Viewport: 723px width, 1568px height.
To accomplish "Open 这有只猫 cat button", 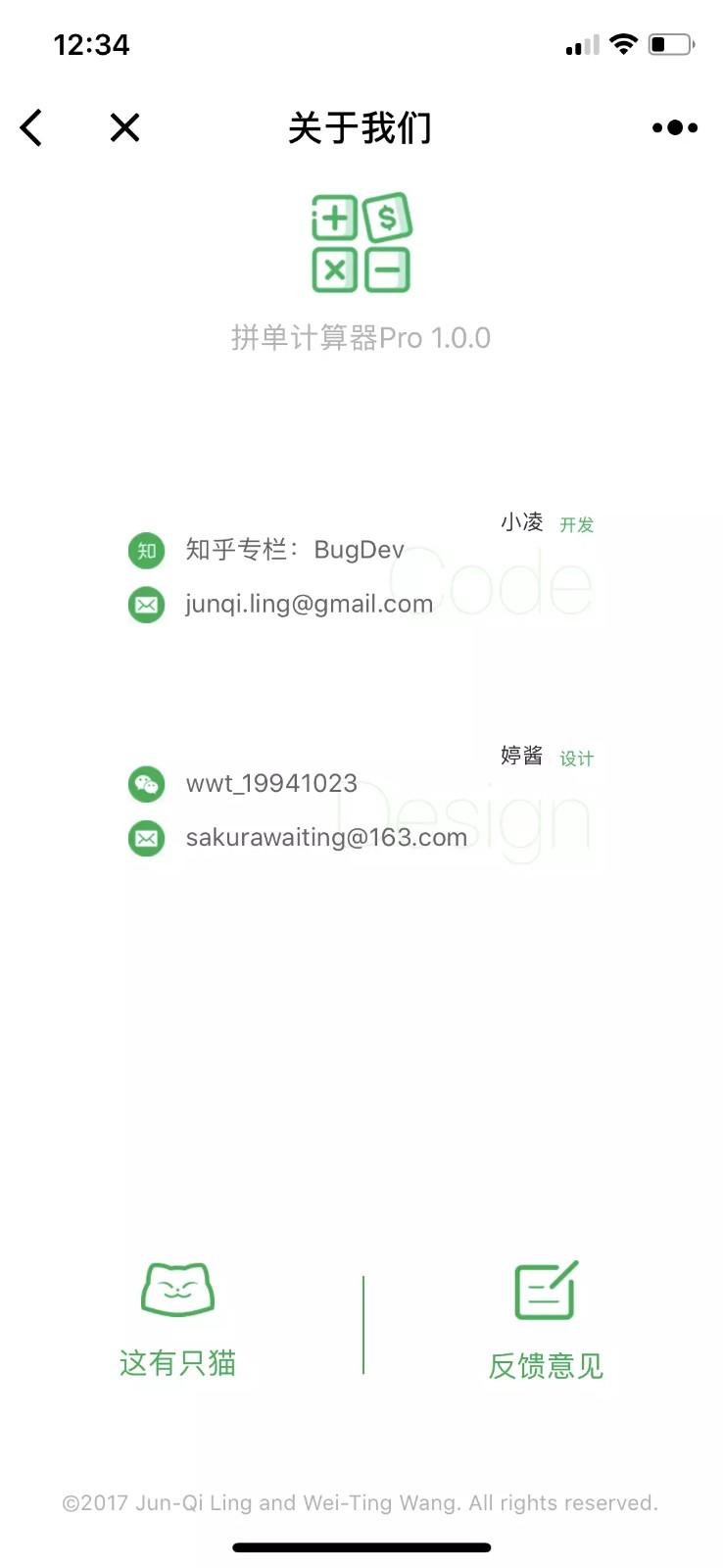I will (177, 1320).
